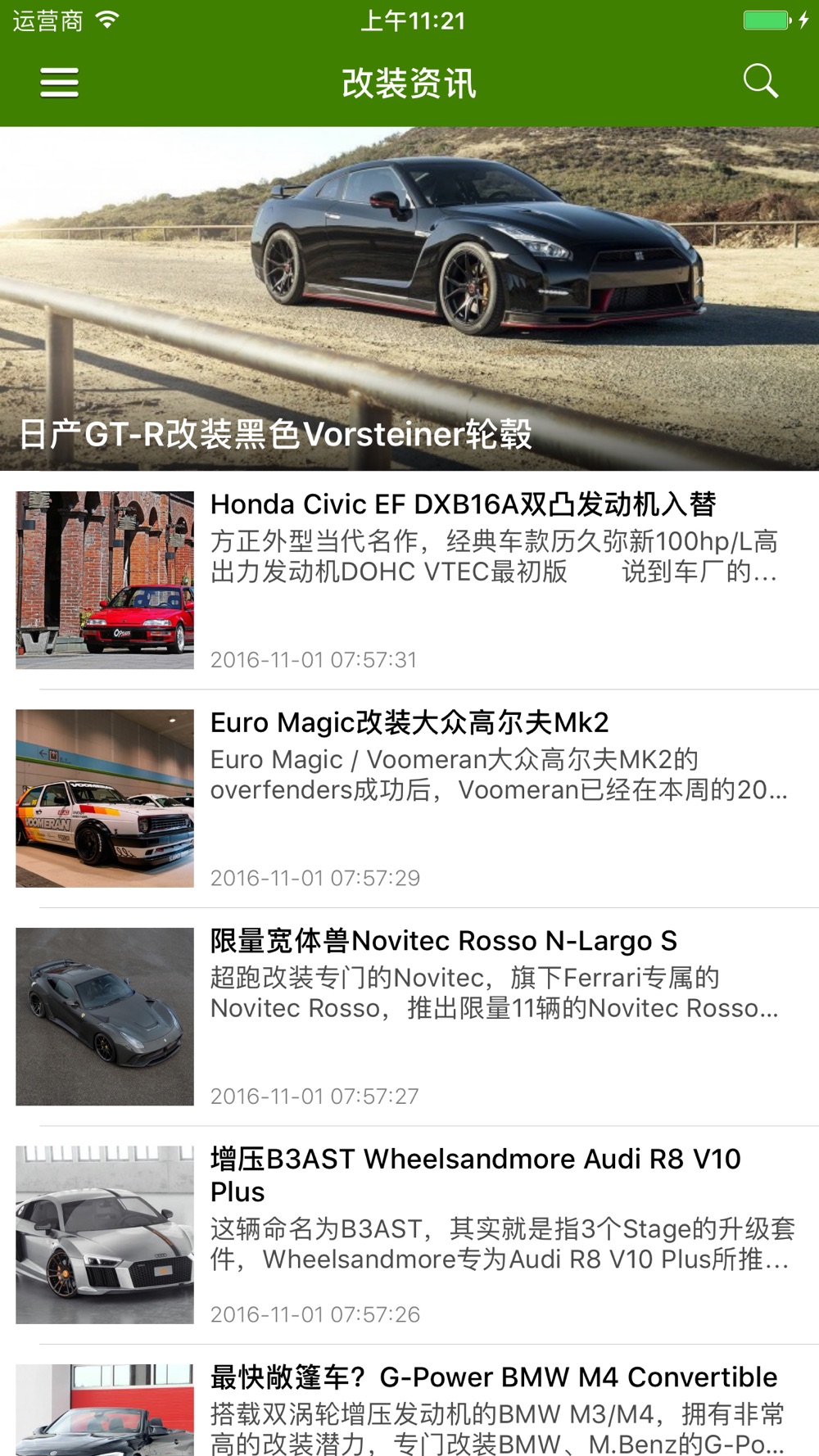Open the Novitec Rosso N-Largo S article
The height and width of the screenshot is (1456, 819).
pos(443,942)
